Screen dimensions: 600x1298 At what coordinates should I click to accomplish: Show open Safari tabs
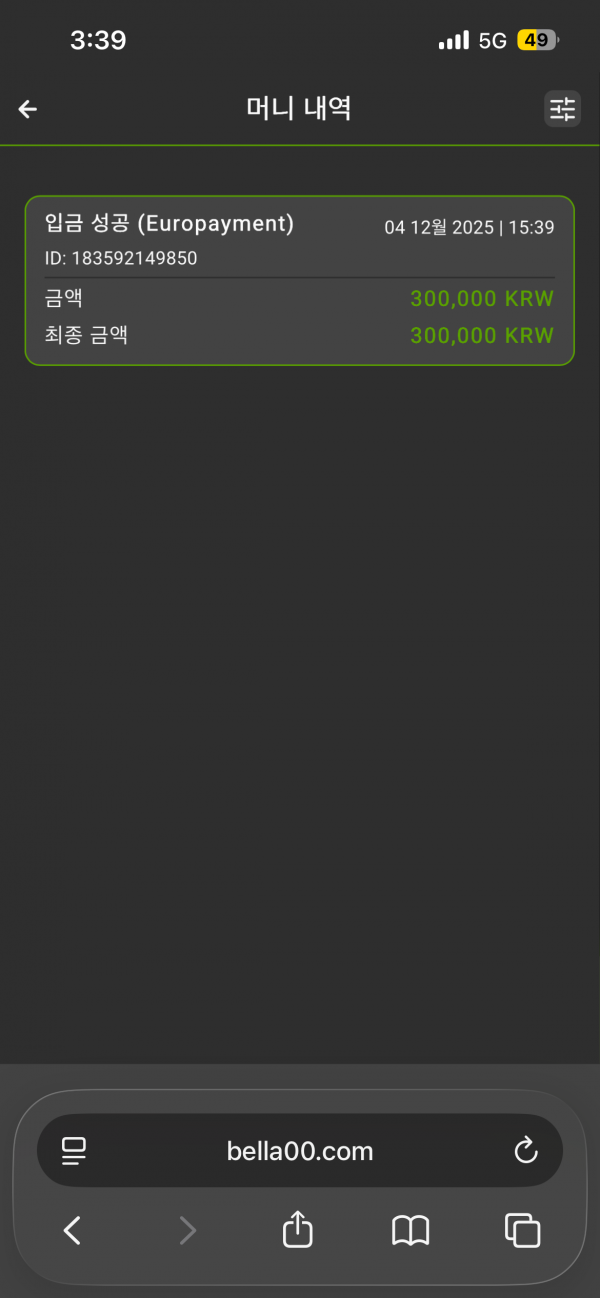coord(522,1230)
